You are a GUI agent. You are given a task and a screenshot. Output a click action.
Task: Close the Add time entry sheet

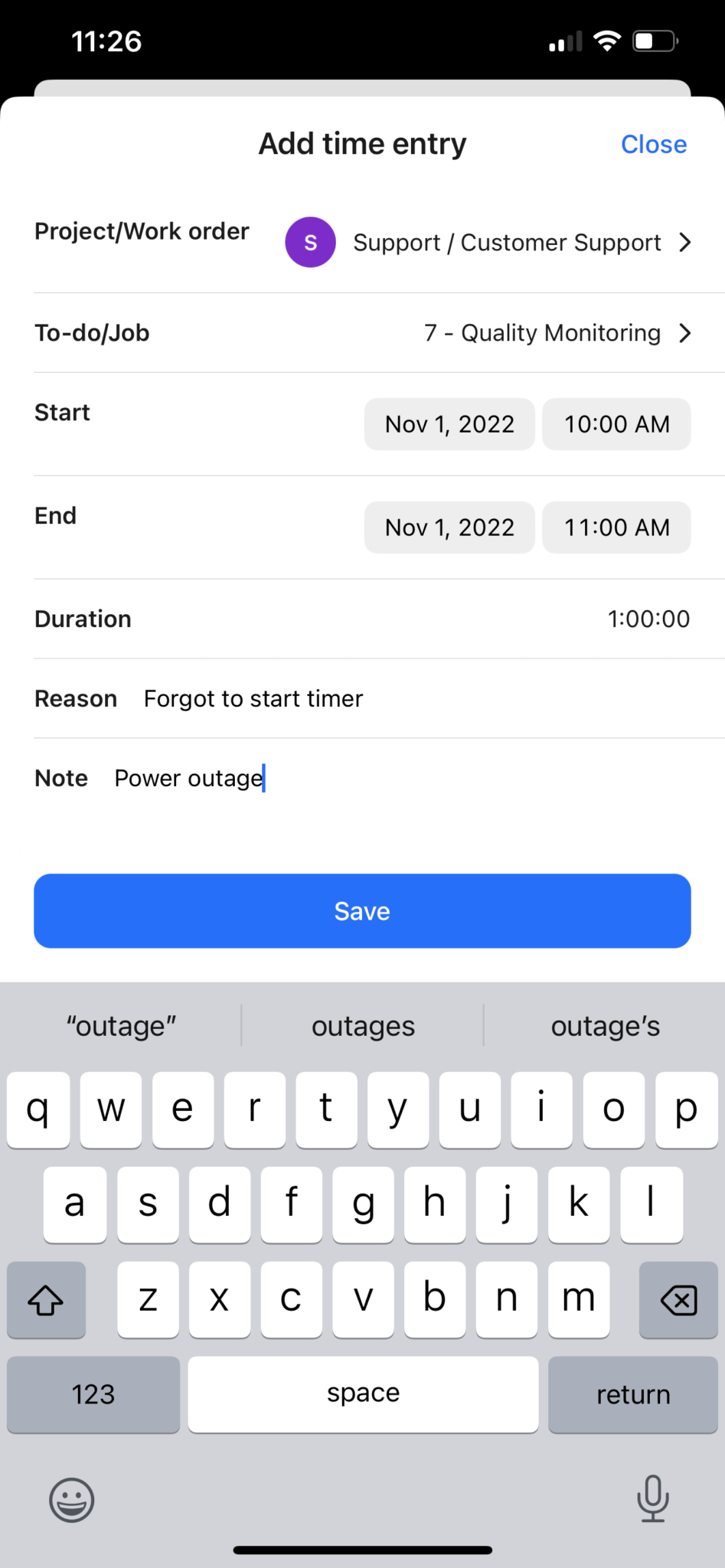(653, 144)
